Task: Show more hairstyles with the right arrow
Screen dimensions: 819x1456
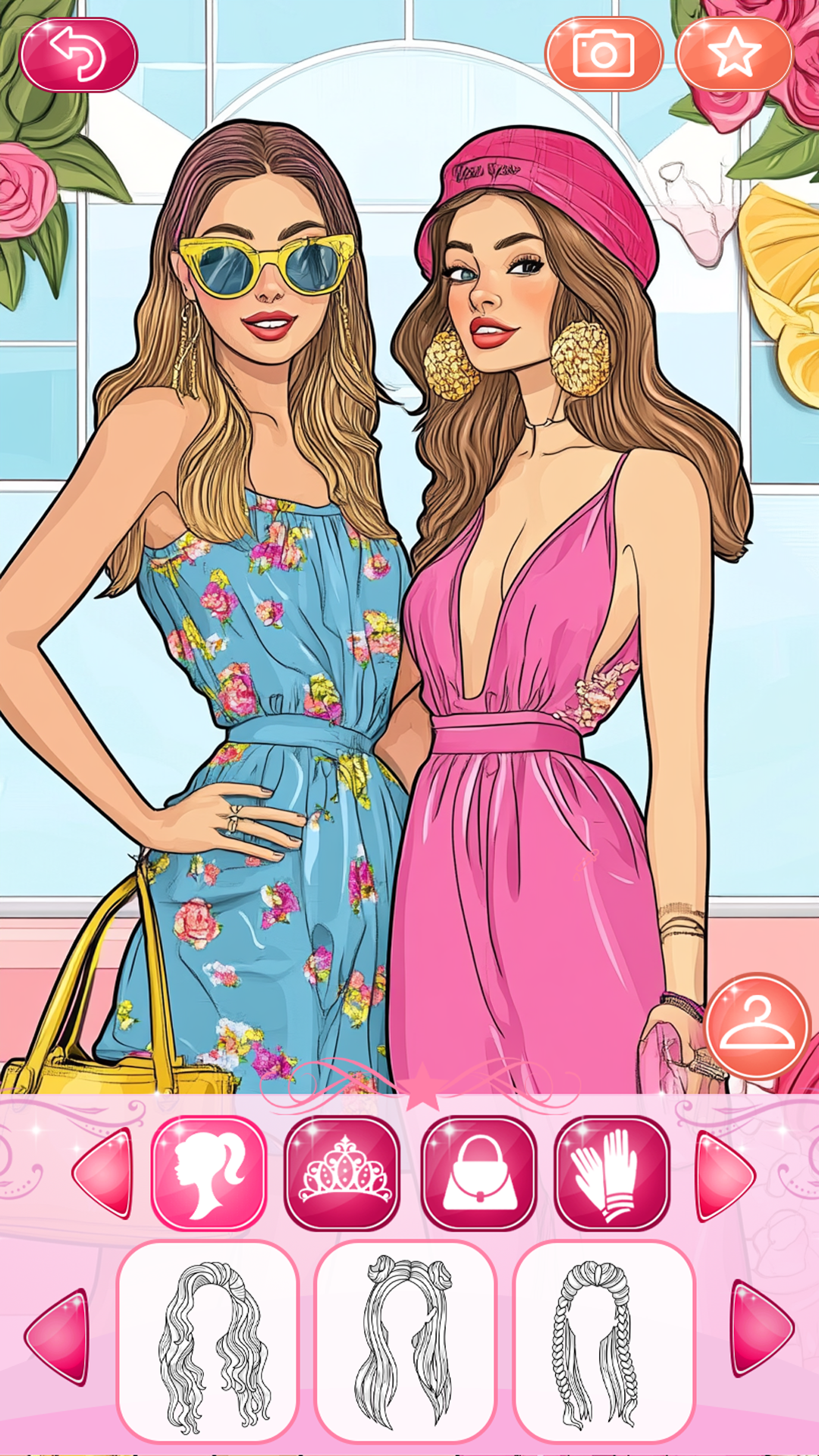Action: [761, 1328]
